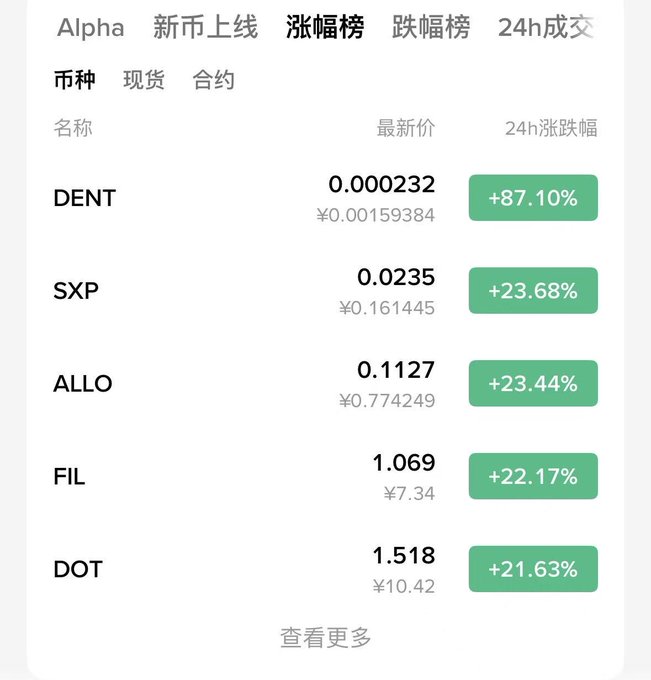Select the 币种 filter

[x=74, y=80]
